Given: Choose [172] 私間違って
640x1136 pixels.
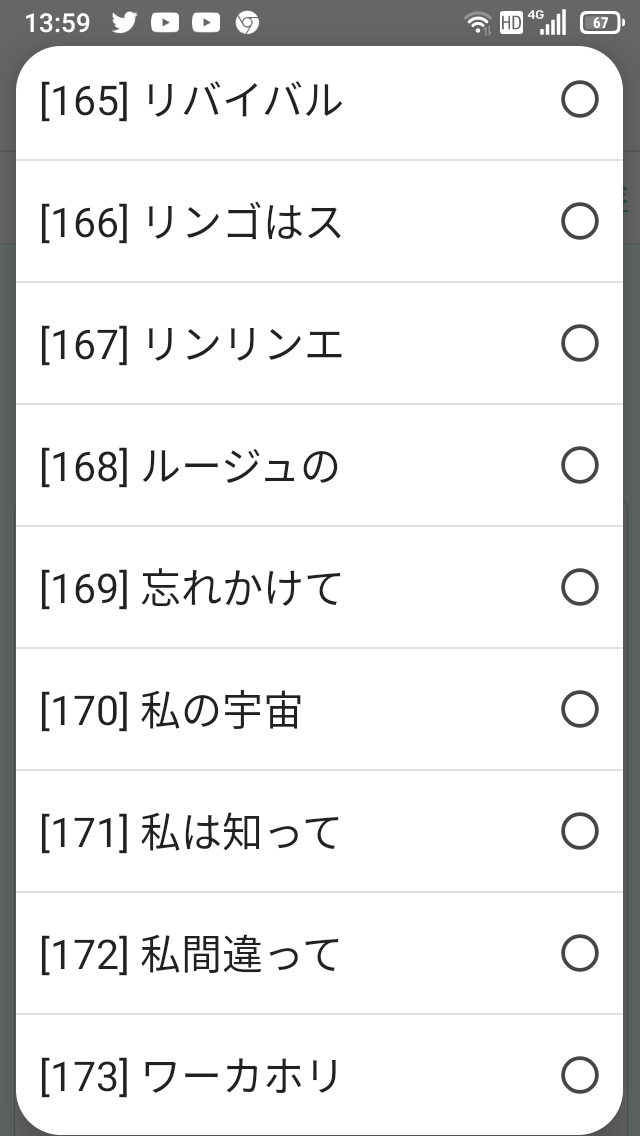Looking at the screenshot, I should coord(319,953).
